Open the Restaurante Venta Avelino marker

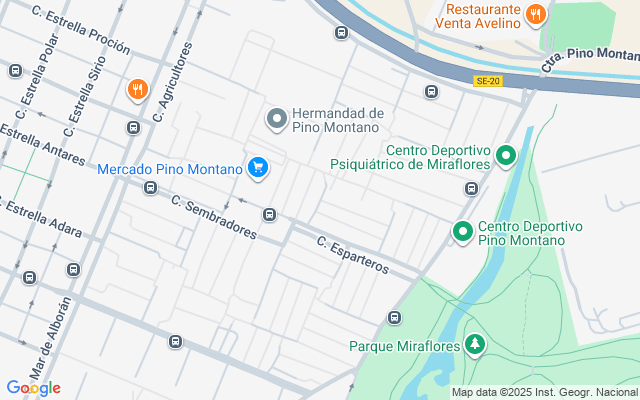(536, 14)
